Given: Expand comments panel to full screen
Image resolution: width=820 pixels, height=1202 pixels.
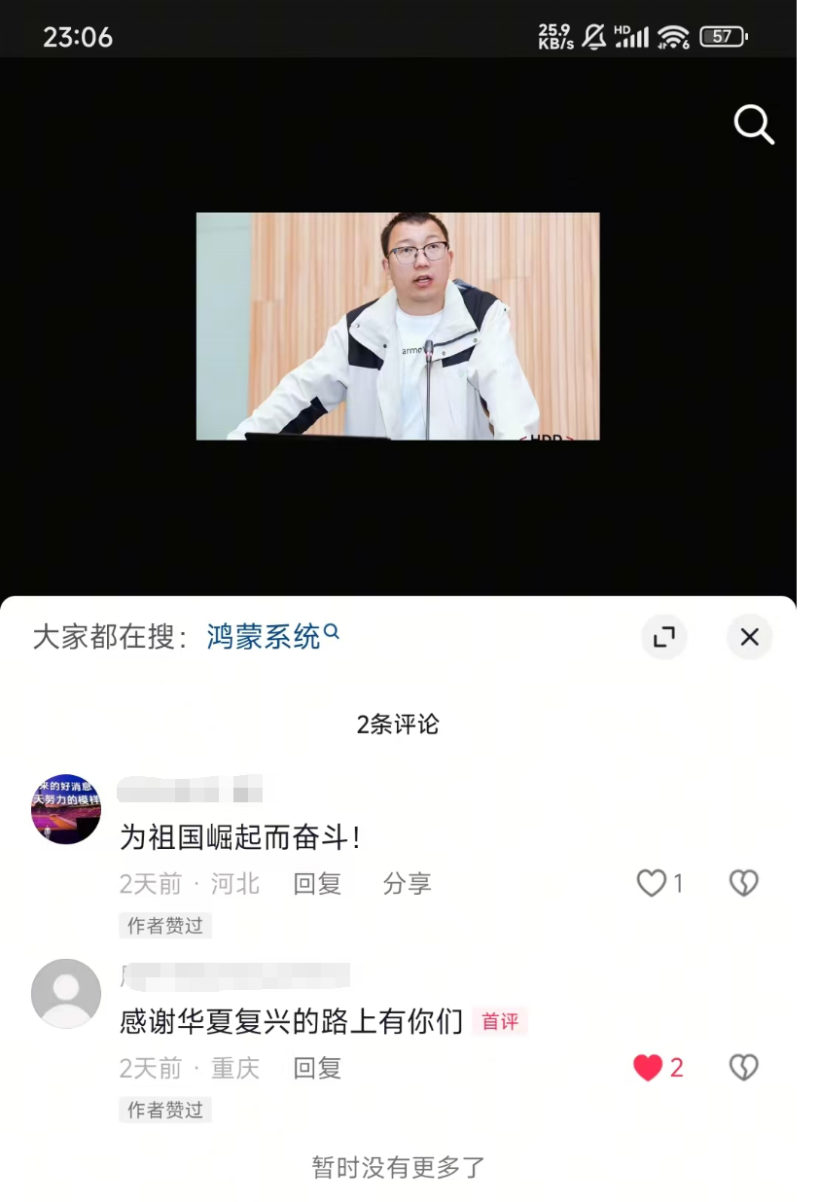Looking at the screenshot, I should pos(664,637).
